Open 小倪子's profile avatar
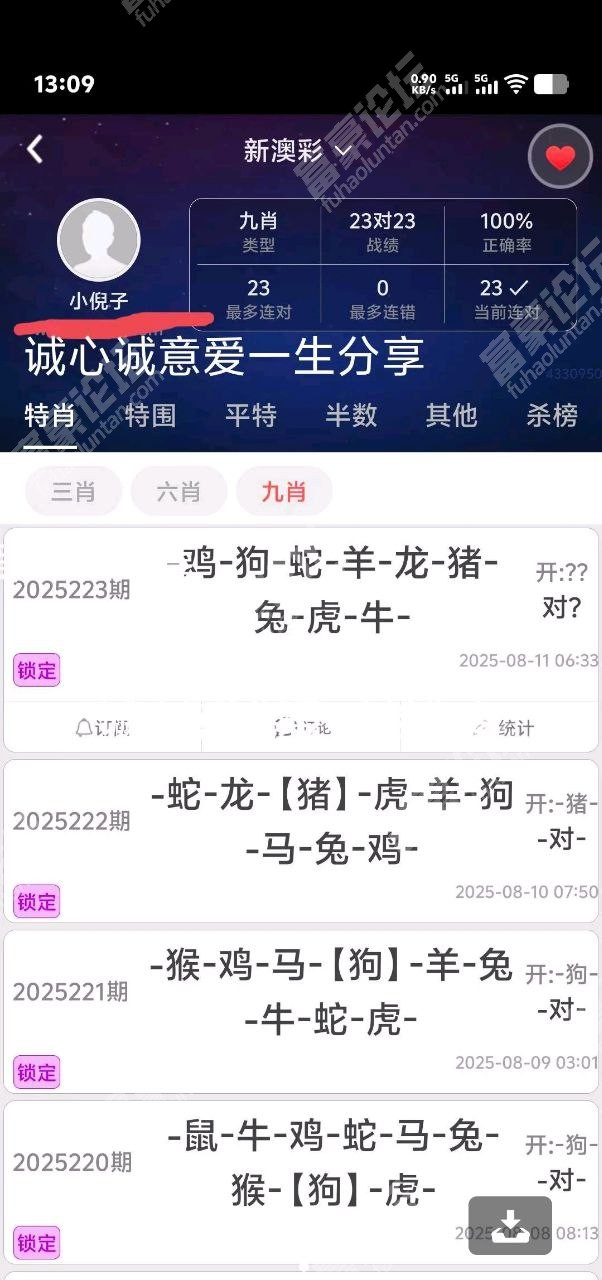The height and width of the screenshot is (1280, 602). (x=98, y=240)
